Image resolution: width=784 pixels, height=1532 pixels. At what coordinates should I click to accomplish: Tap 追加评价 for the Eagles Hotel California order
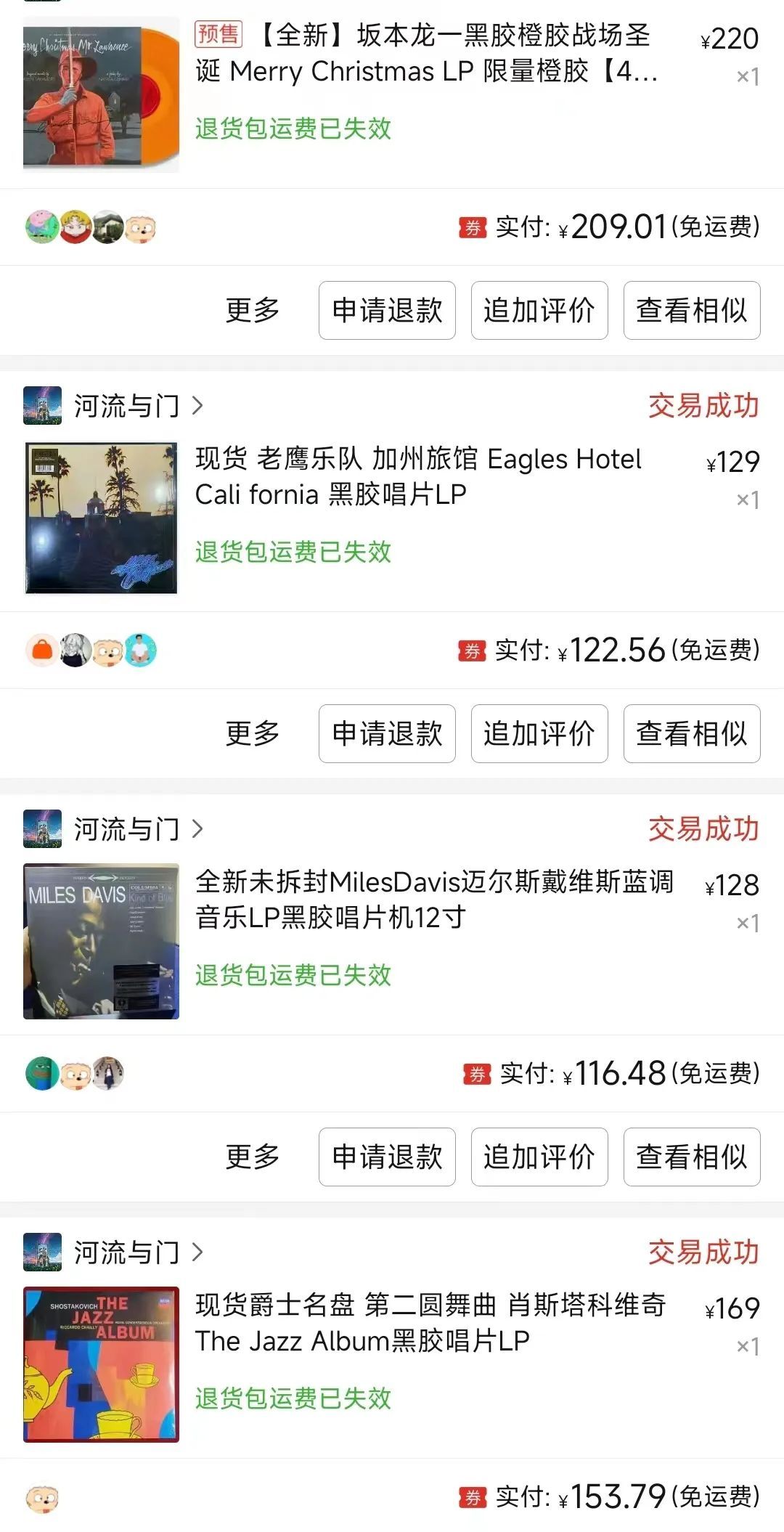point(539,733)
